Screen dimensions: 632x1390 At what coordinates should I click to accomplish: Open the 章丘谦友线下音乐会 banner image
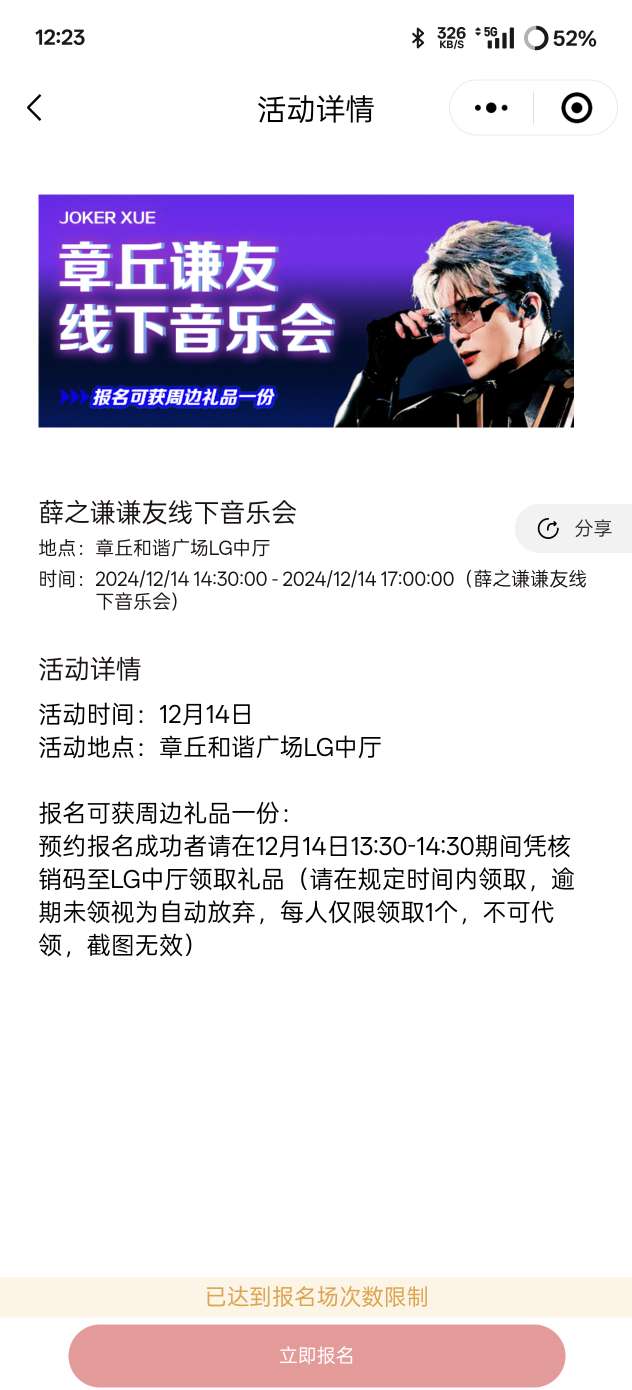[306, 311]
